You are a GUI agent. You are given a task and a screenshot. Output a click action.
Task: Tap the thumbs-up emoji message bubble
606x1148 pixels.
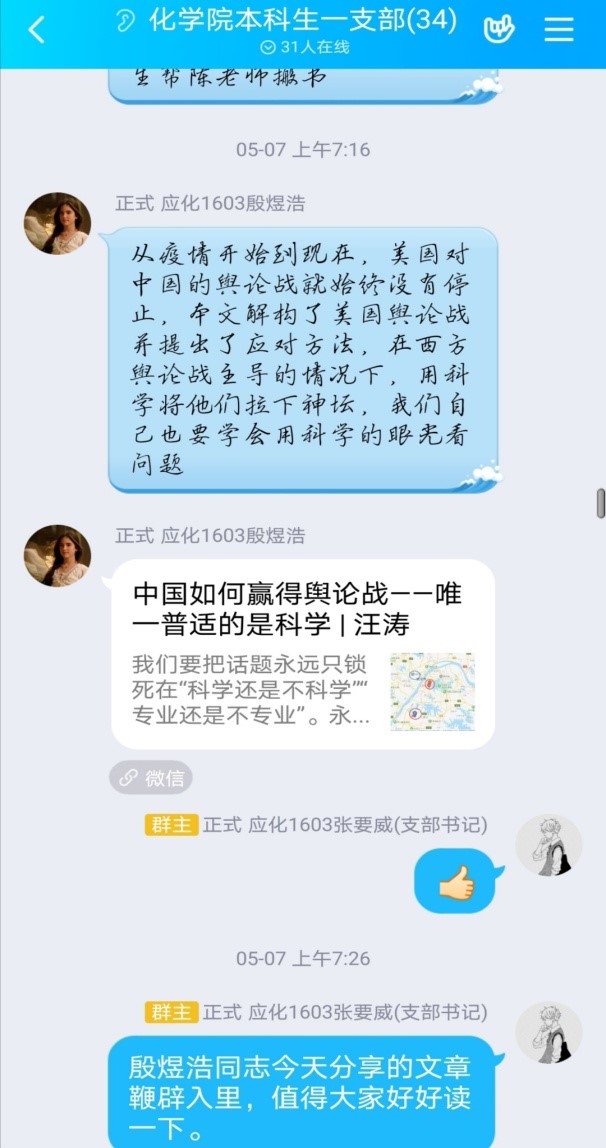point(455,881)
